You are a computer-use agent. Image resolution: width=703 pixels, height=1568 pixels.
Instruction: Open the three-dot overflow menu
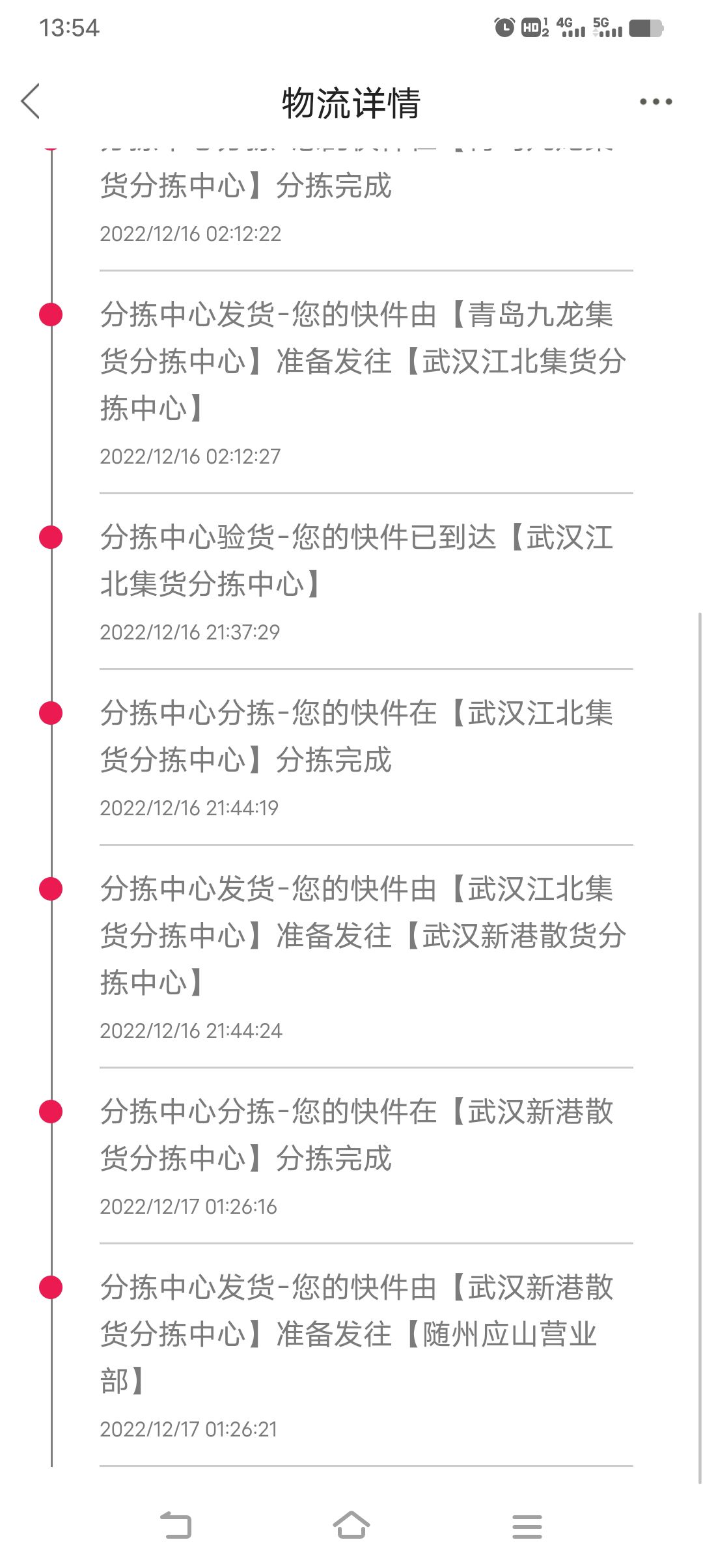tap(655, 102)
